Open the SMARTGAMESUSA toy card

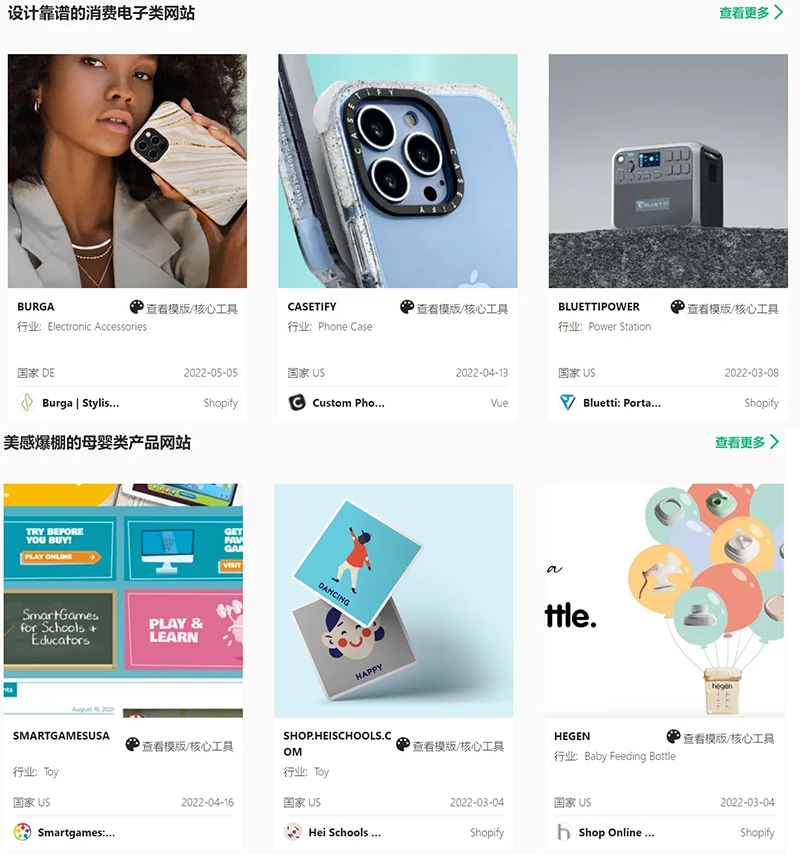[123, 600]
